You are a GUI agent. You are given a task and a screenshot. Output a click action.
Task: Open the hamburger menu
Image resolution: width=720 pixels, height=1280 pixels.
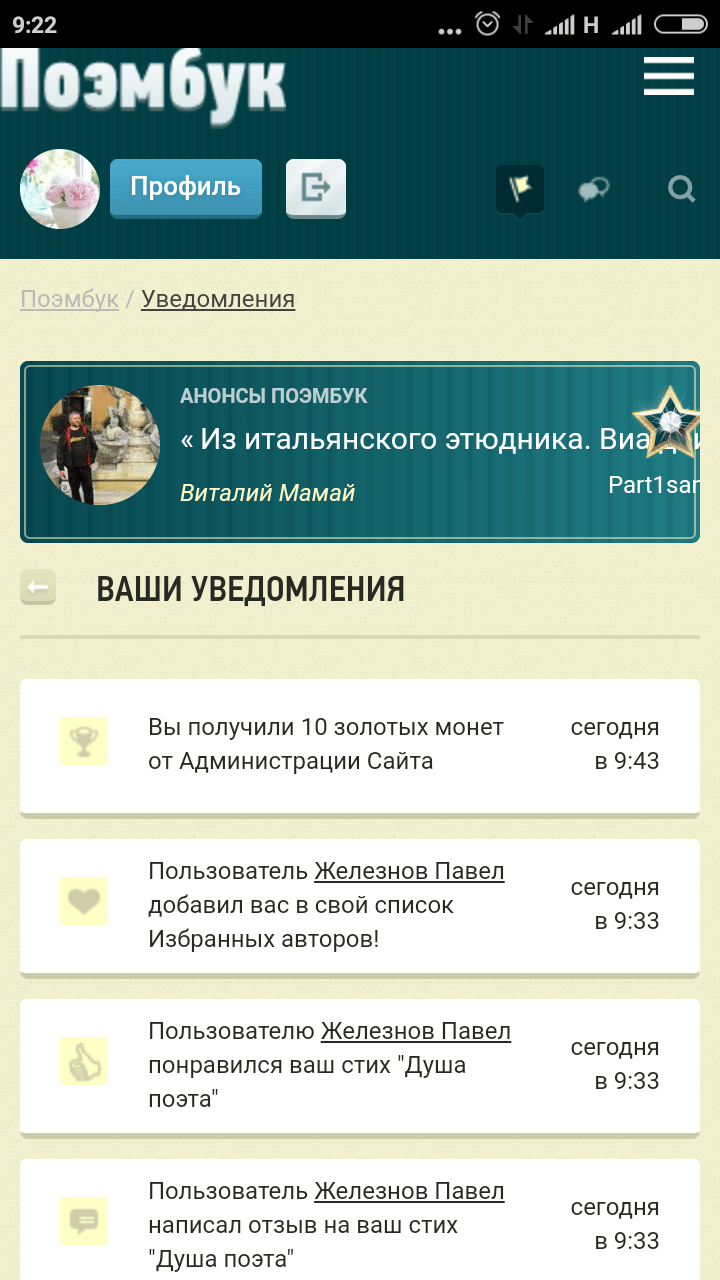click(x=668, y=77)
